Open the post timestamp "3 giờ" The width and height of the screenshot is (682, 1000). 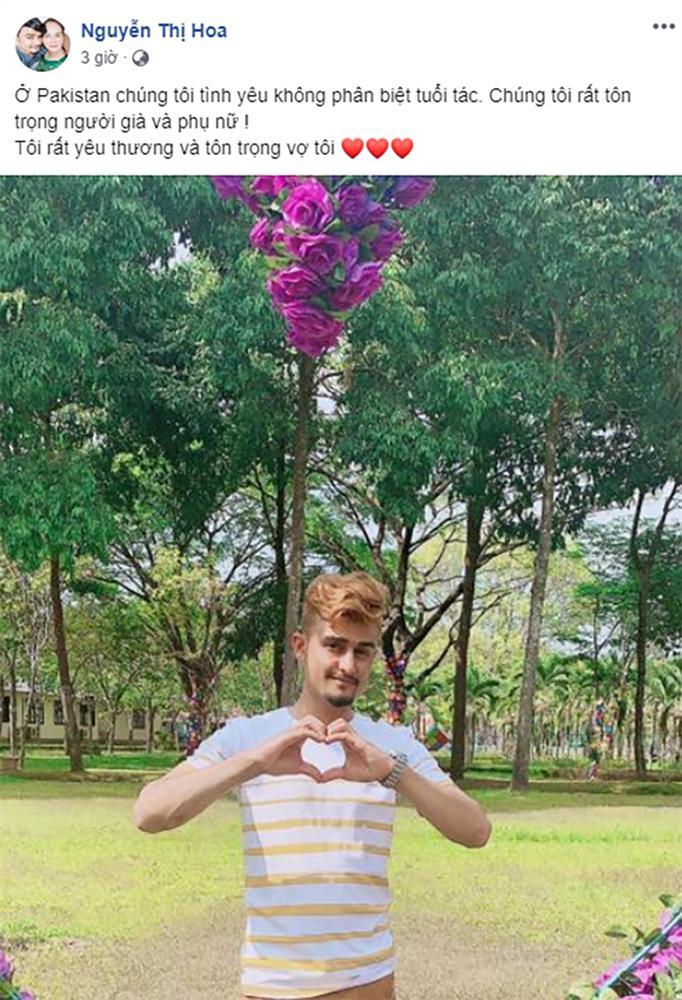pyautogui.click(x=99, y=58)
